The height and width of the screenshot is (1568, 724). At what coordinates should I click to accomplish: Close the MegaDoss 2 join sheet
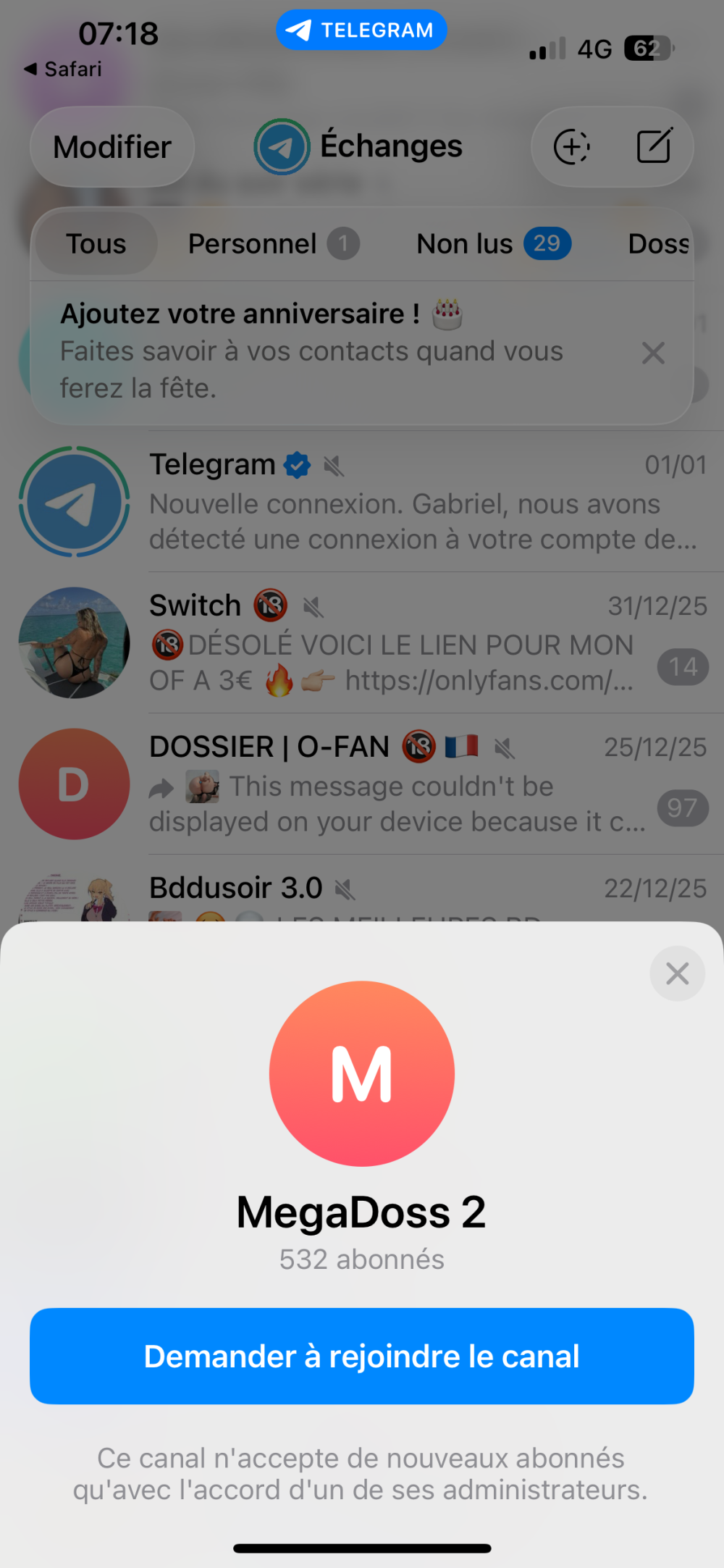(x=677, y=973)
